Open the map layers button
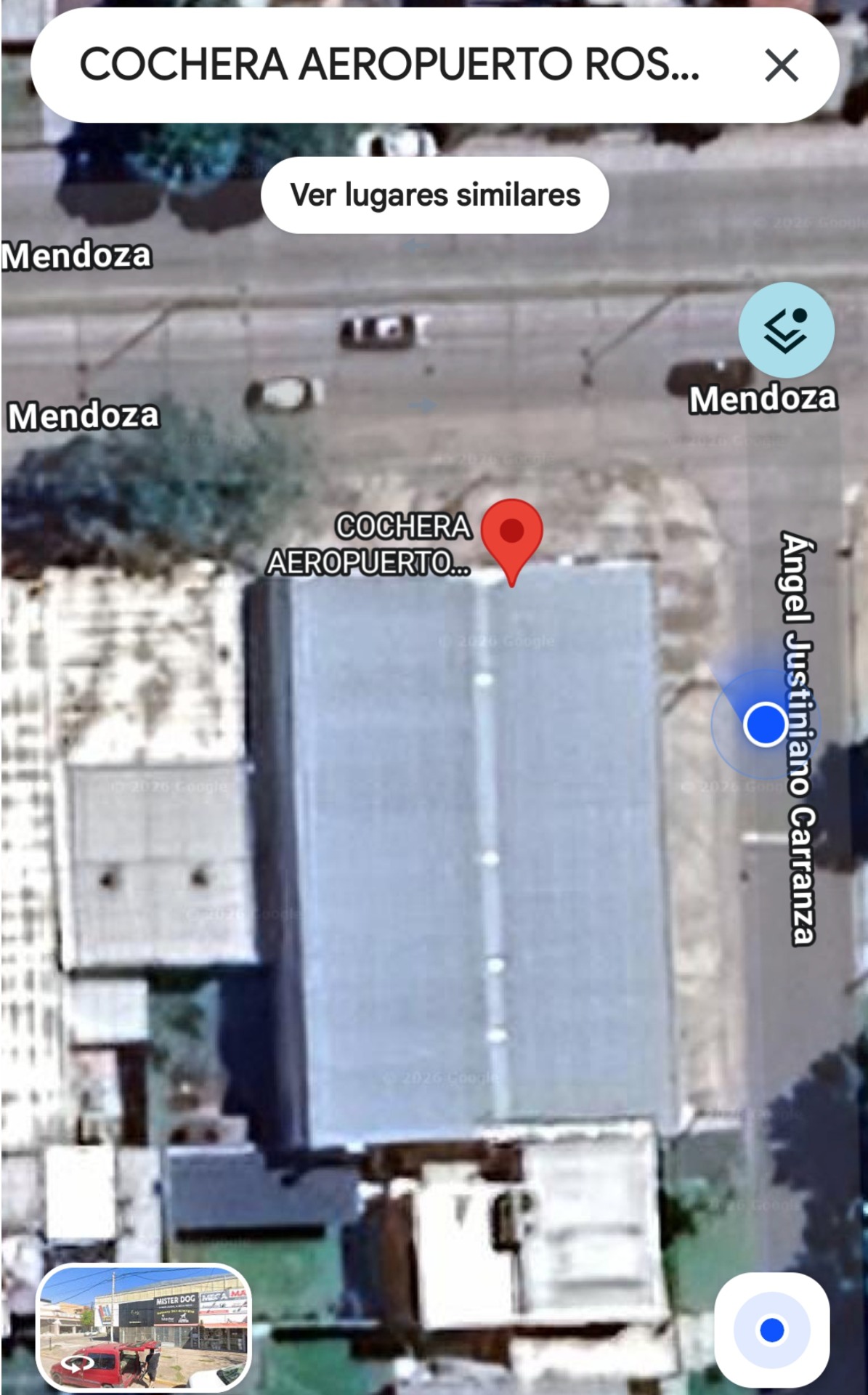Screen dimensions: 868x1395 786,330
